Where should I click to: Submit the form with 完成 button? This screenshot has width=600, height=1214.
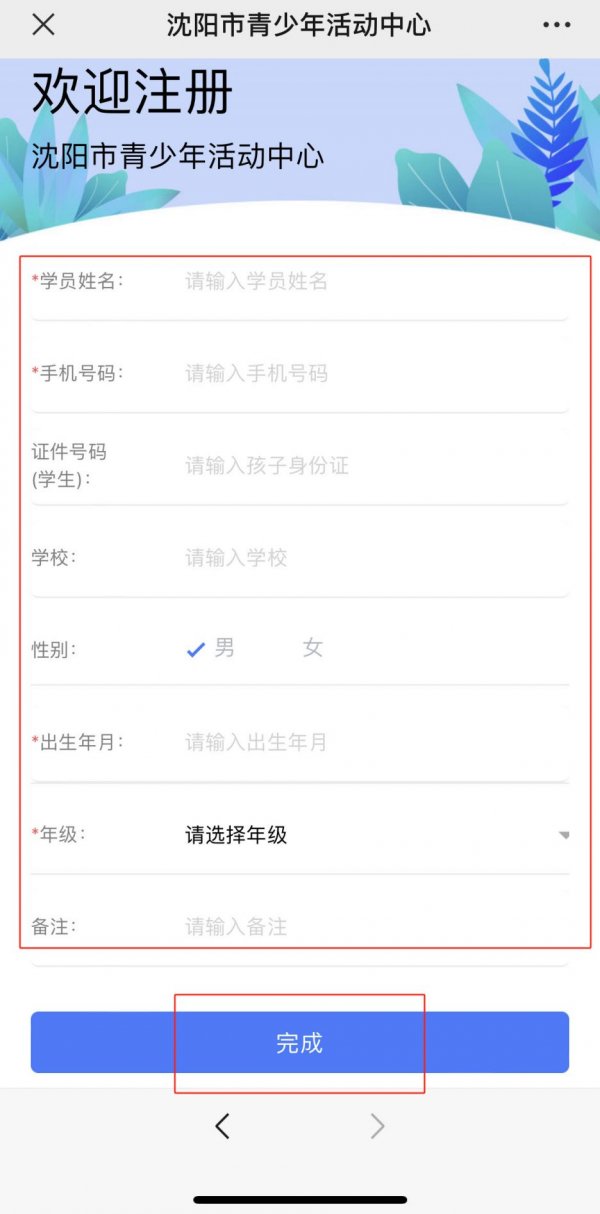point(300,1043)
